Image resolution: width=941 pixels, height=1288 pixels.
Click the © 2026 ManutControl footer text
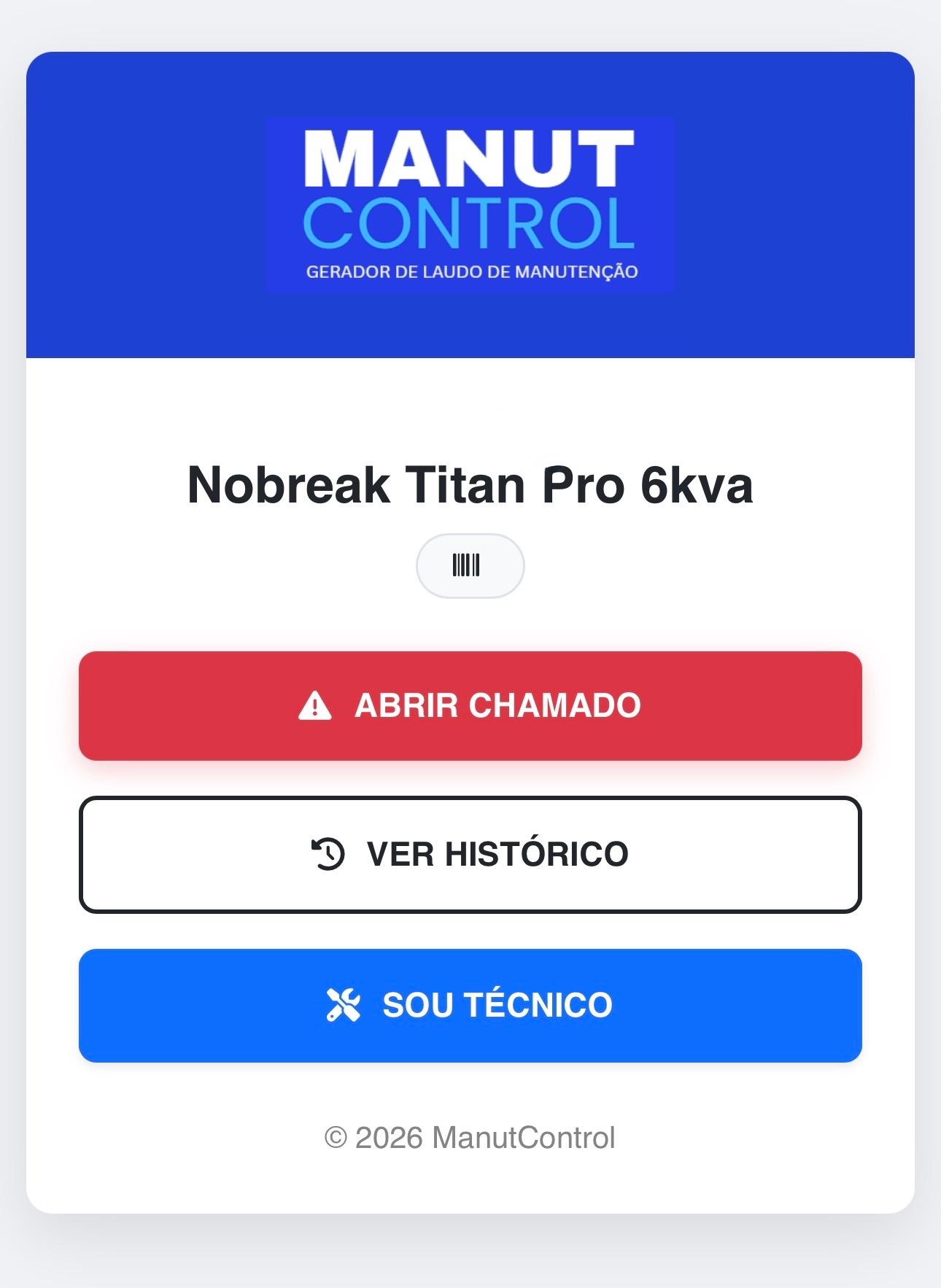[470, 1136]
